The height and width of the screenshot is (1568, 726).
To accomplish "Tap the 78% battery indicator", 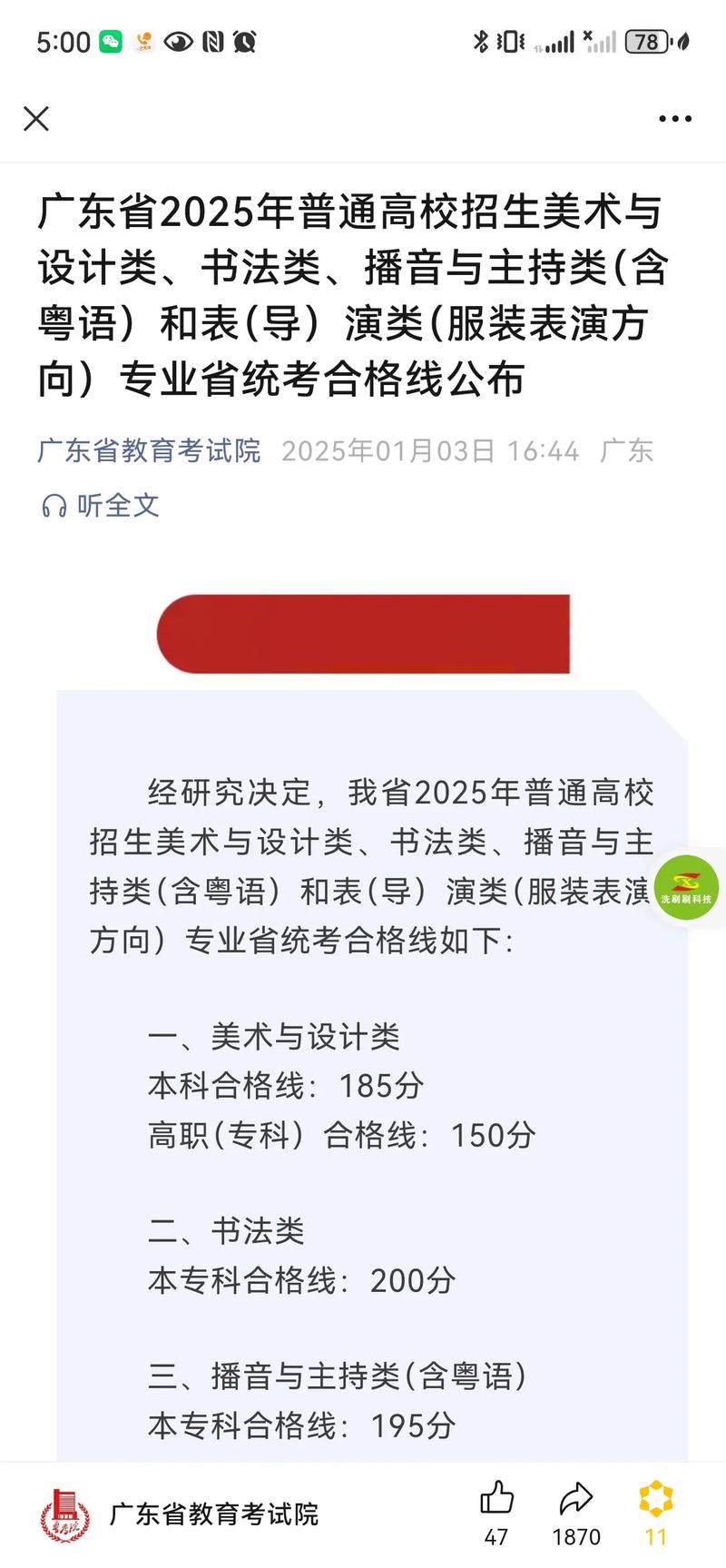I will coord(647,41).
